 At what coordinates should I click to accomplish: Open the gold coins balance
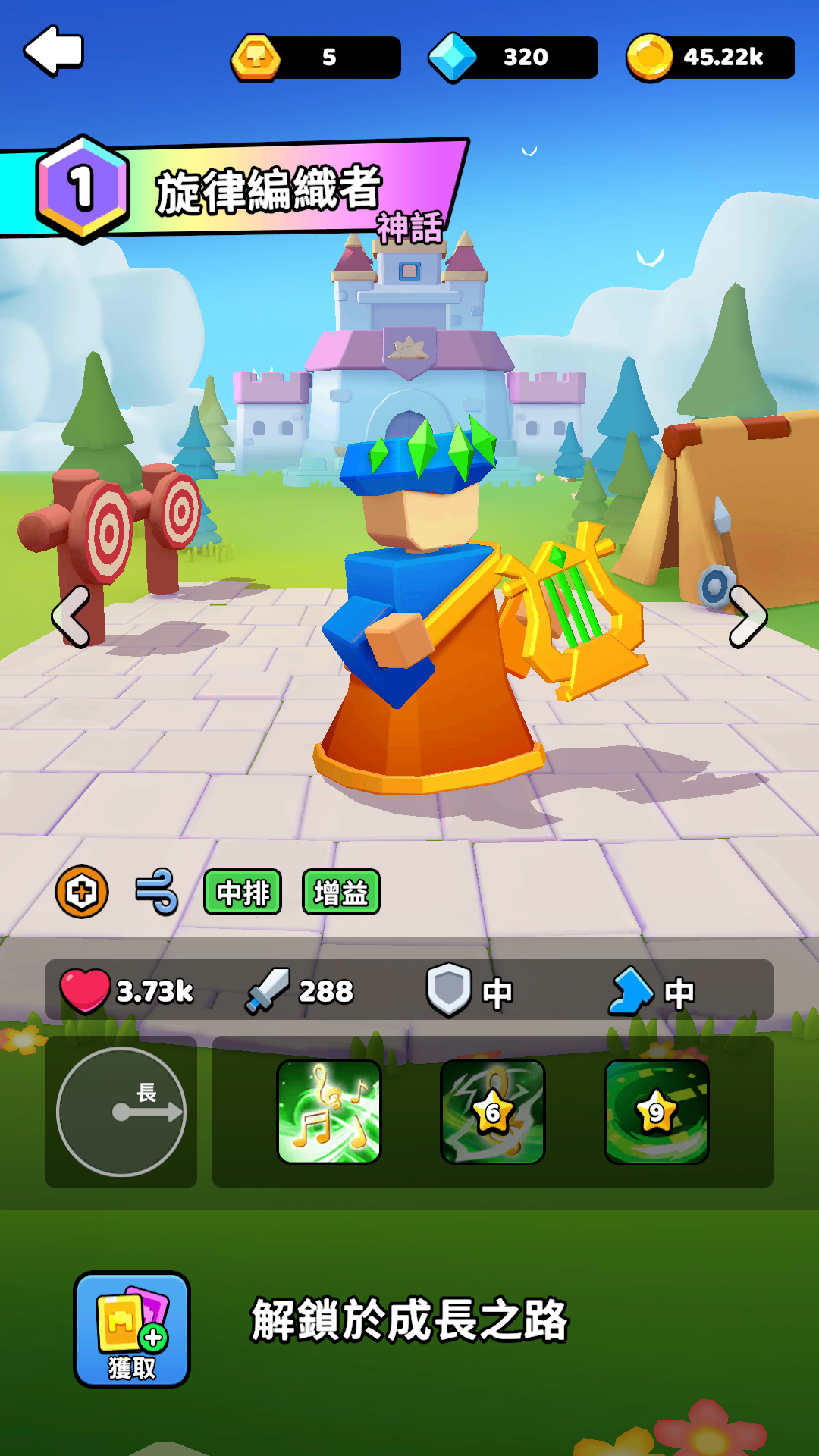pos(711,58)
